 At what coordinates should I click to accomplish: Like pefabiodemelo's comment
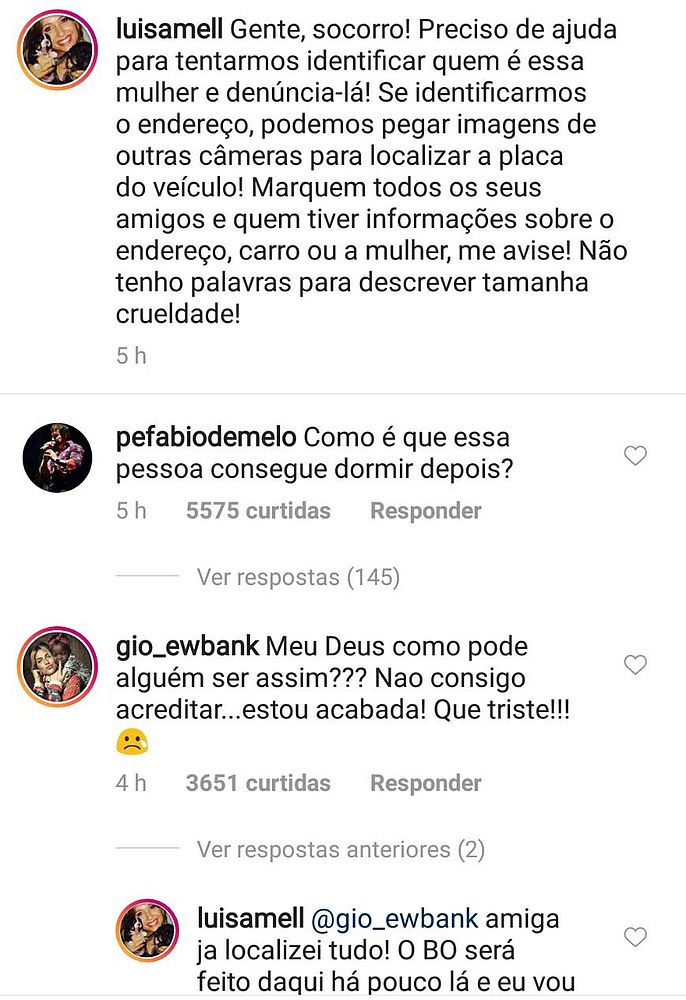tap(635, 456)
